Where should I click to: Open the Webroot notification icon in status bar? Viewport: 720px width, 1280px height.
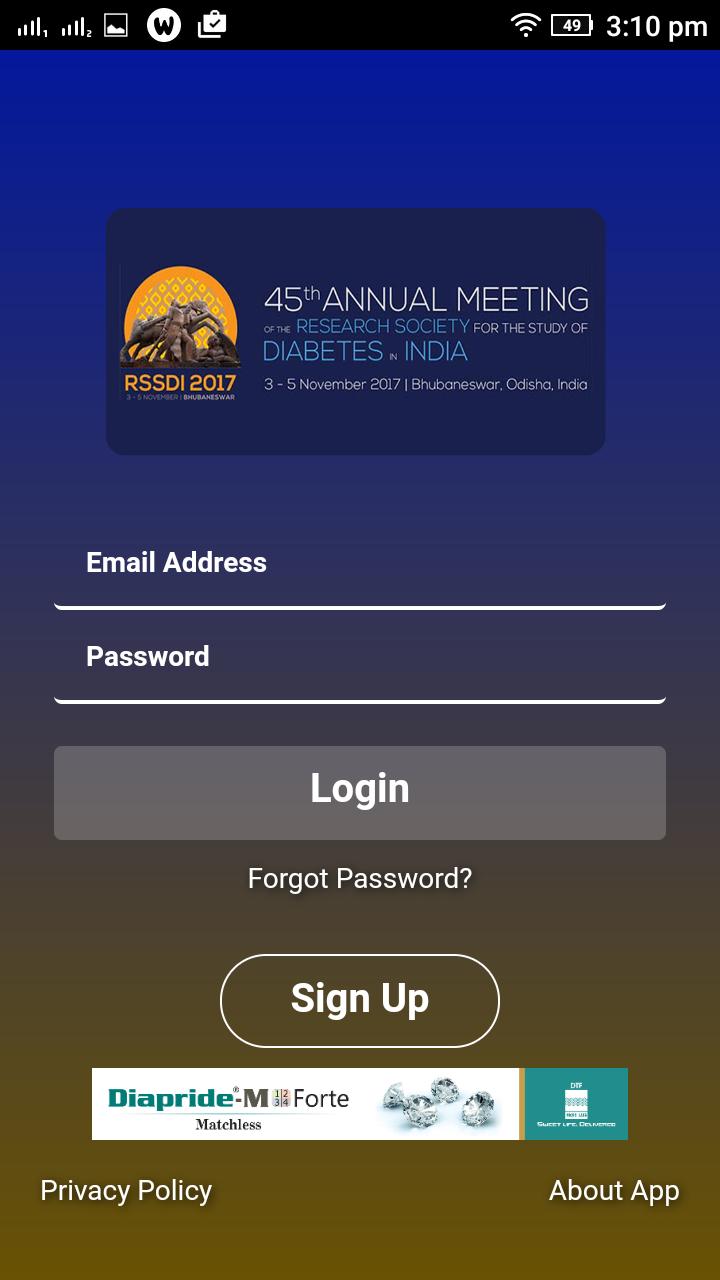(x=163, y=22)
